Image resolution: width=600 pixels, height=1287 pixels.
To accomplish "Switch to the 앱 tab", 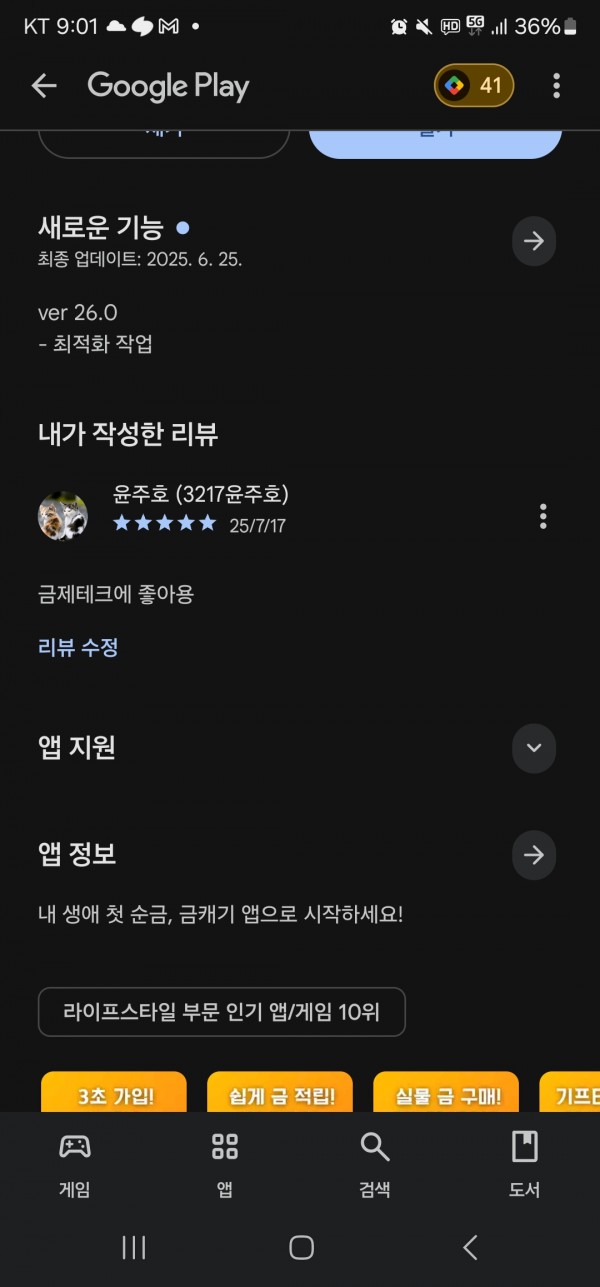I will pyautogui.click(x=225, y=1164).
